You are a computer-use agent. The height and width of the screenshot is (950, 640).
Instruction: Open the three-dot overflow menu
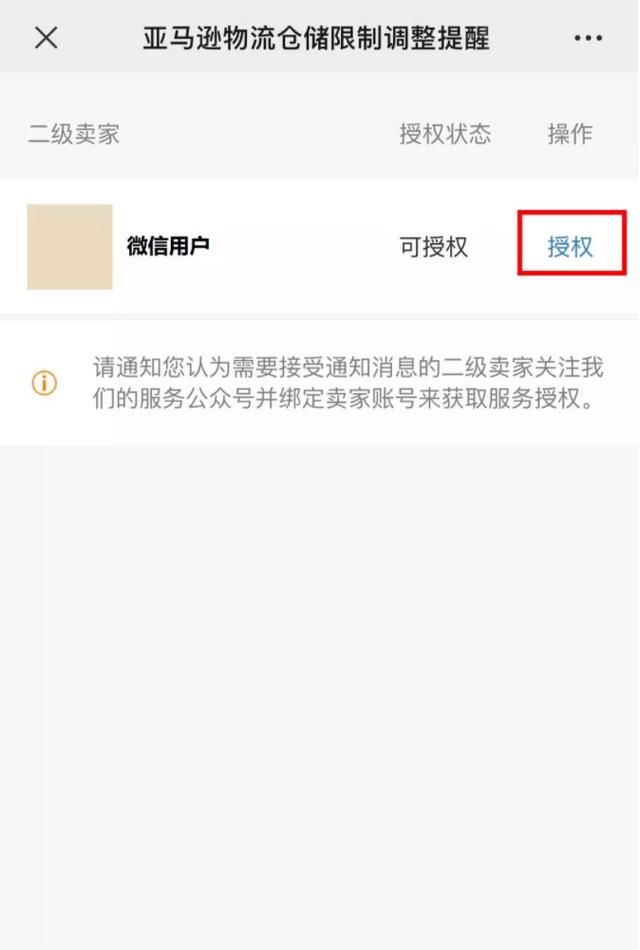click(x=588, y=38)
